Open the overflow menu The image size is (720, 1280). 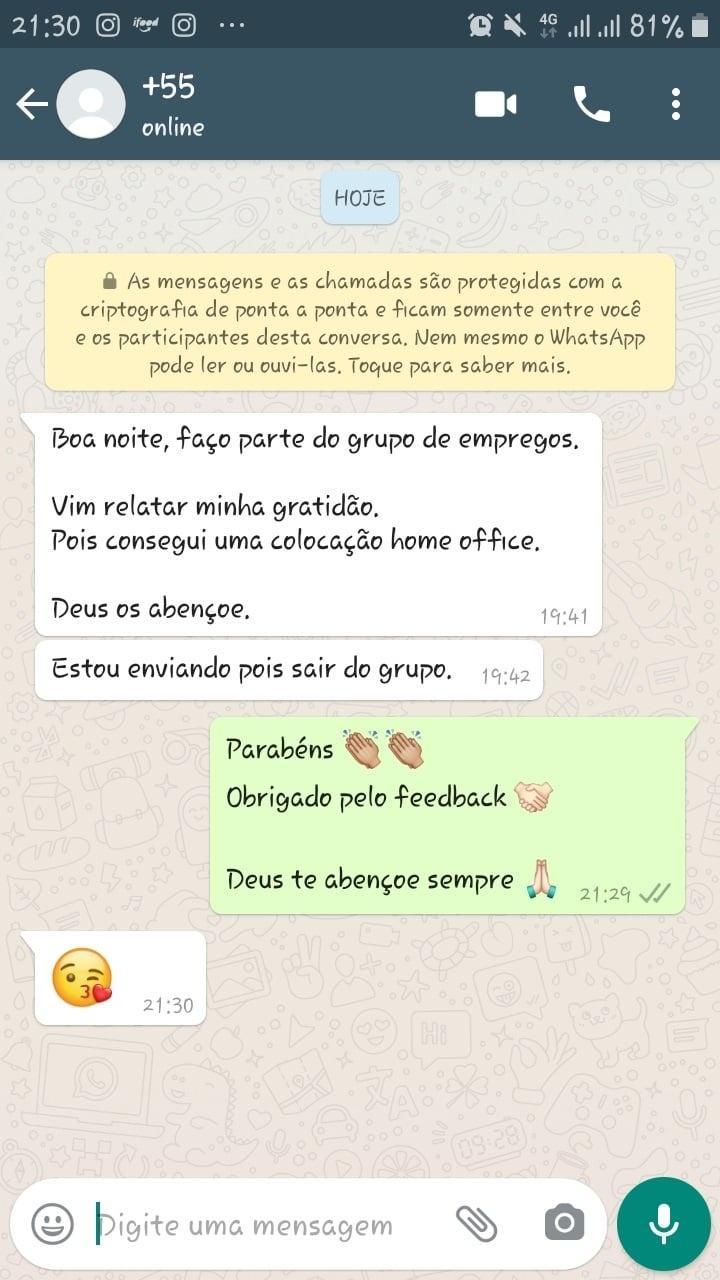676,104
